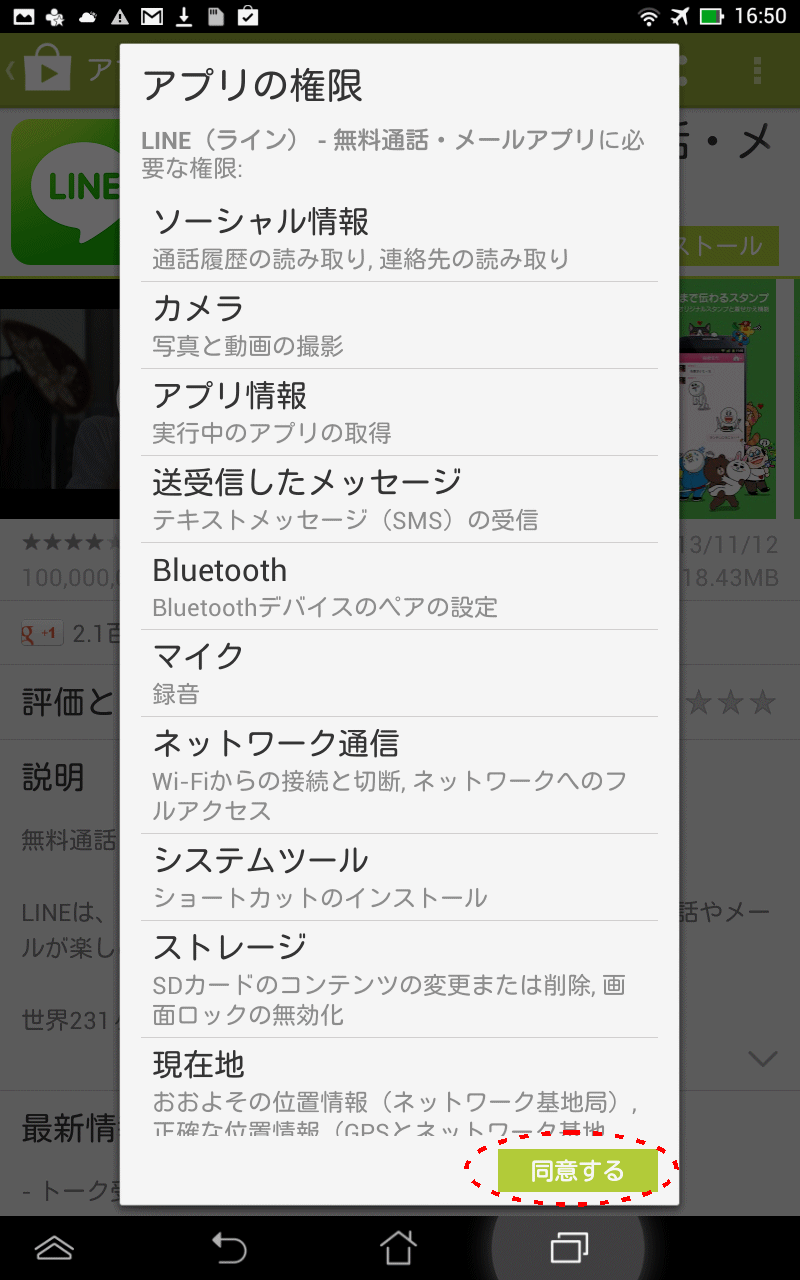Expand the マイク permission row
This screenshot has height=1280, width=800.
click(398, 673)
